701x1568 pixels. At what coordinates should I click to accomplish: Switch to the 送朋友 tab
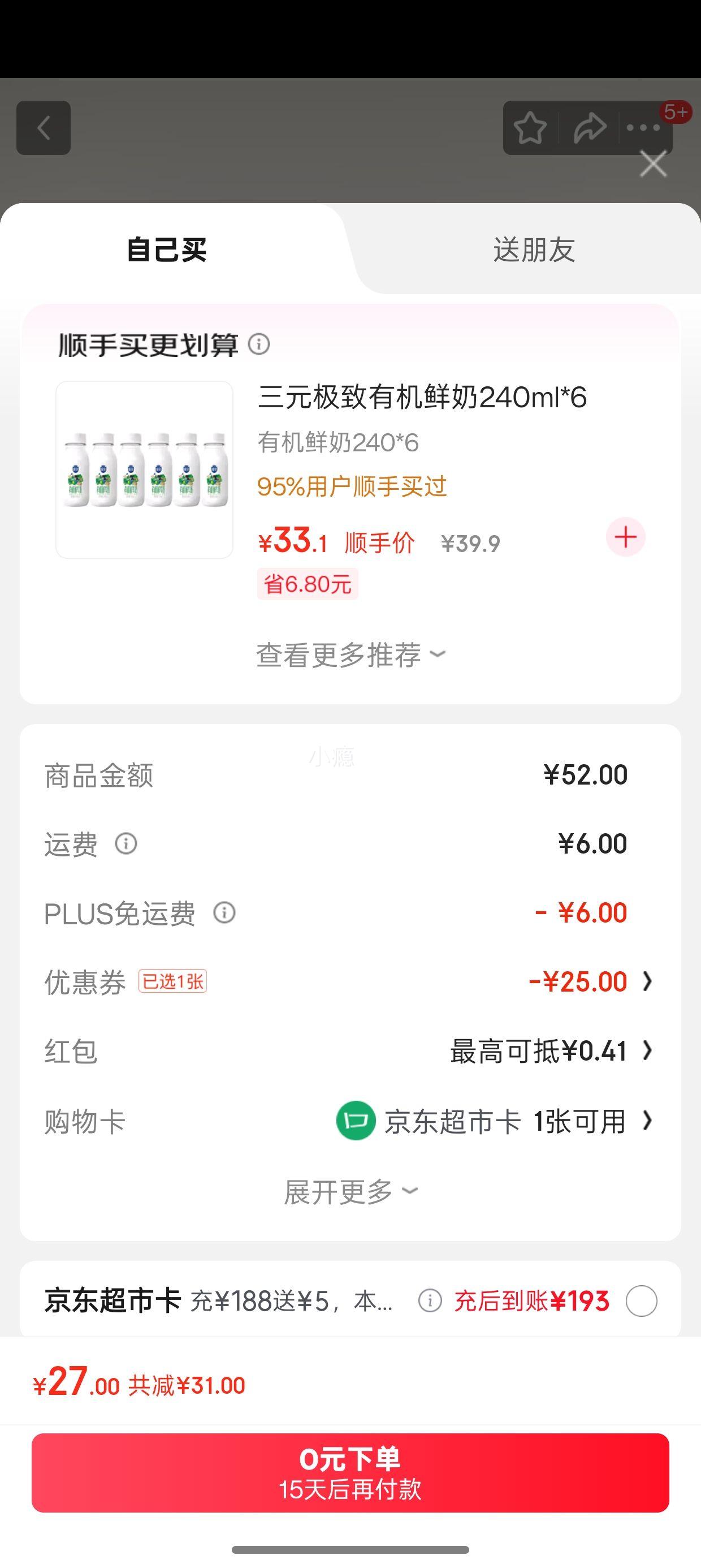tap(534, 250)
